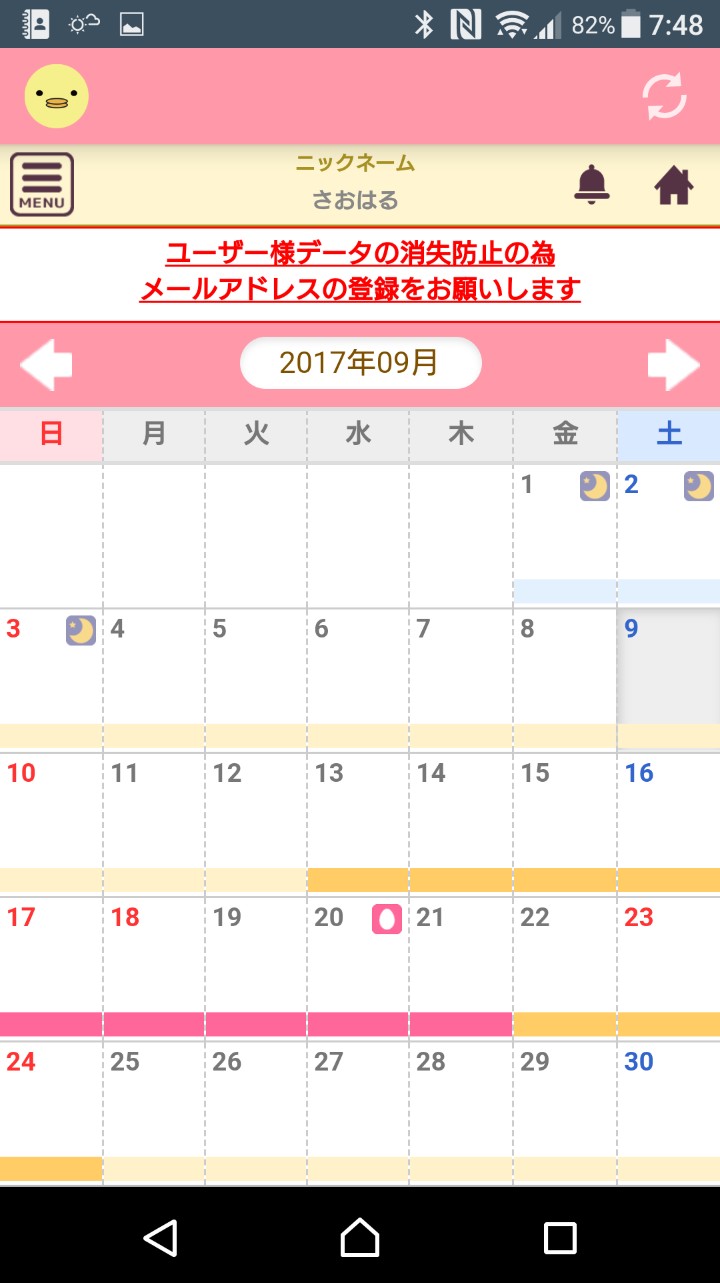Open the 2017年09月 month selector

click(x=360, y=363)
